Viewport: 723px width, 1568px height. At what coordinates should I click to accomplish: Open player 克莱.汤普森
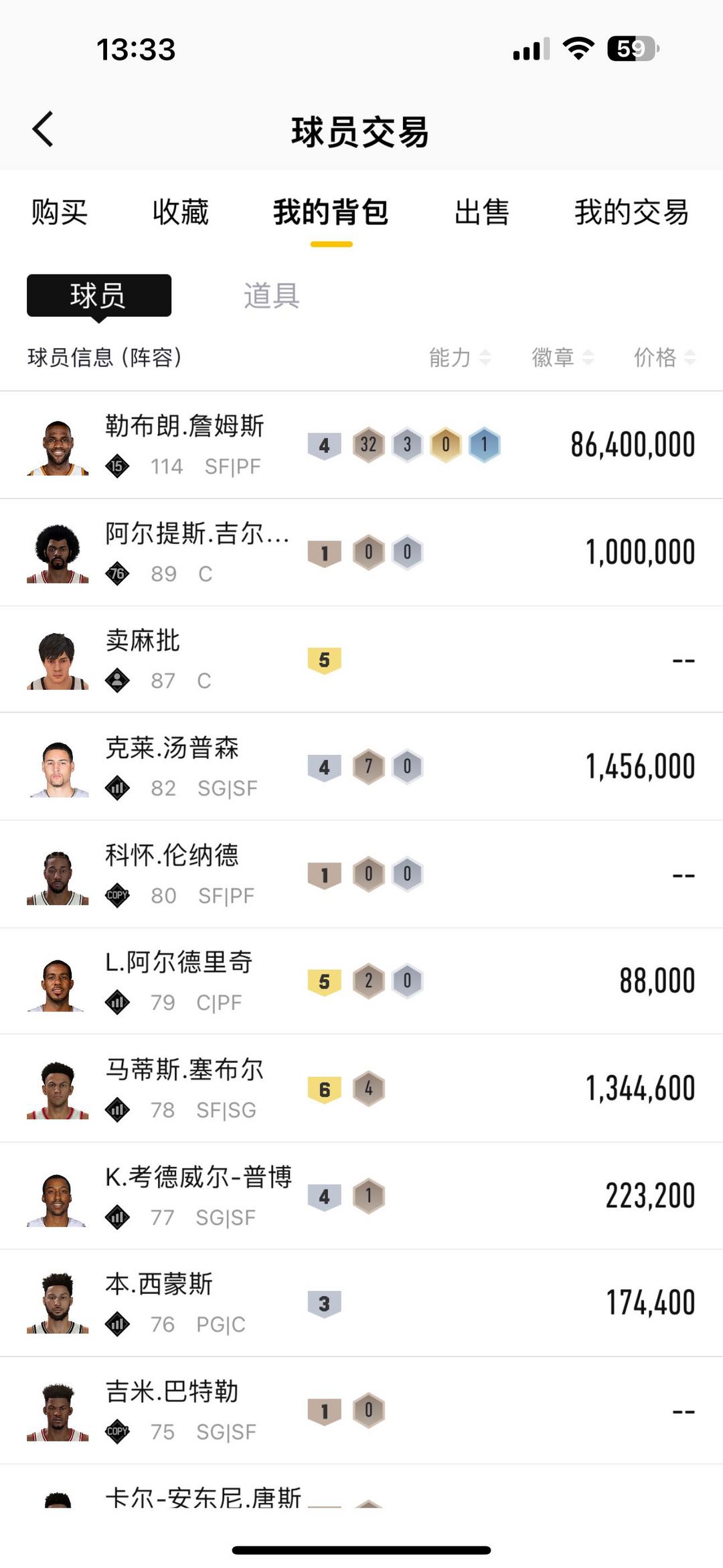361,767
